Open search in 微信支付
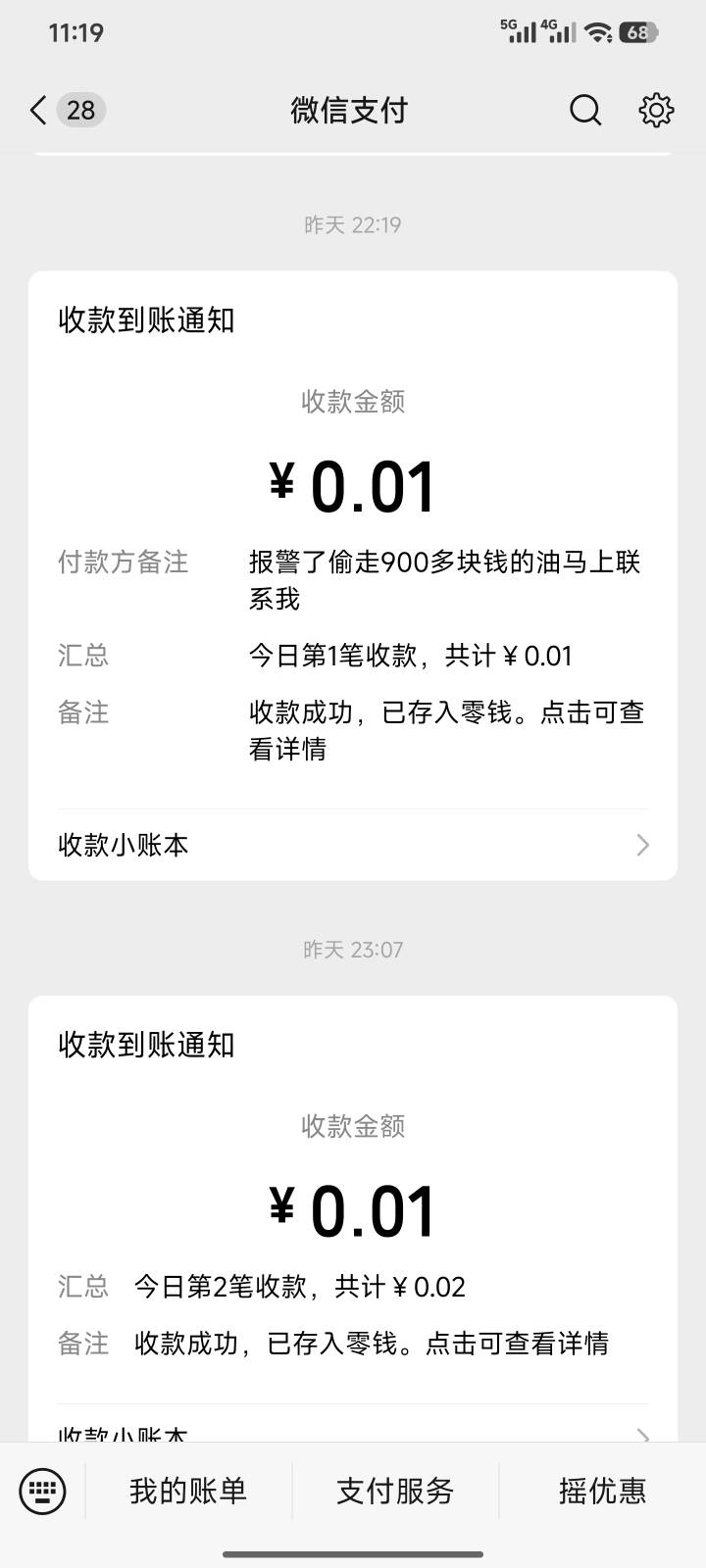The height and width of the screenshot is (1568, 706). tap(585, 110)
